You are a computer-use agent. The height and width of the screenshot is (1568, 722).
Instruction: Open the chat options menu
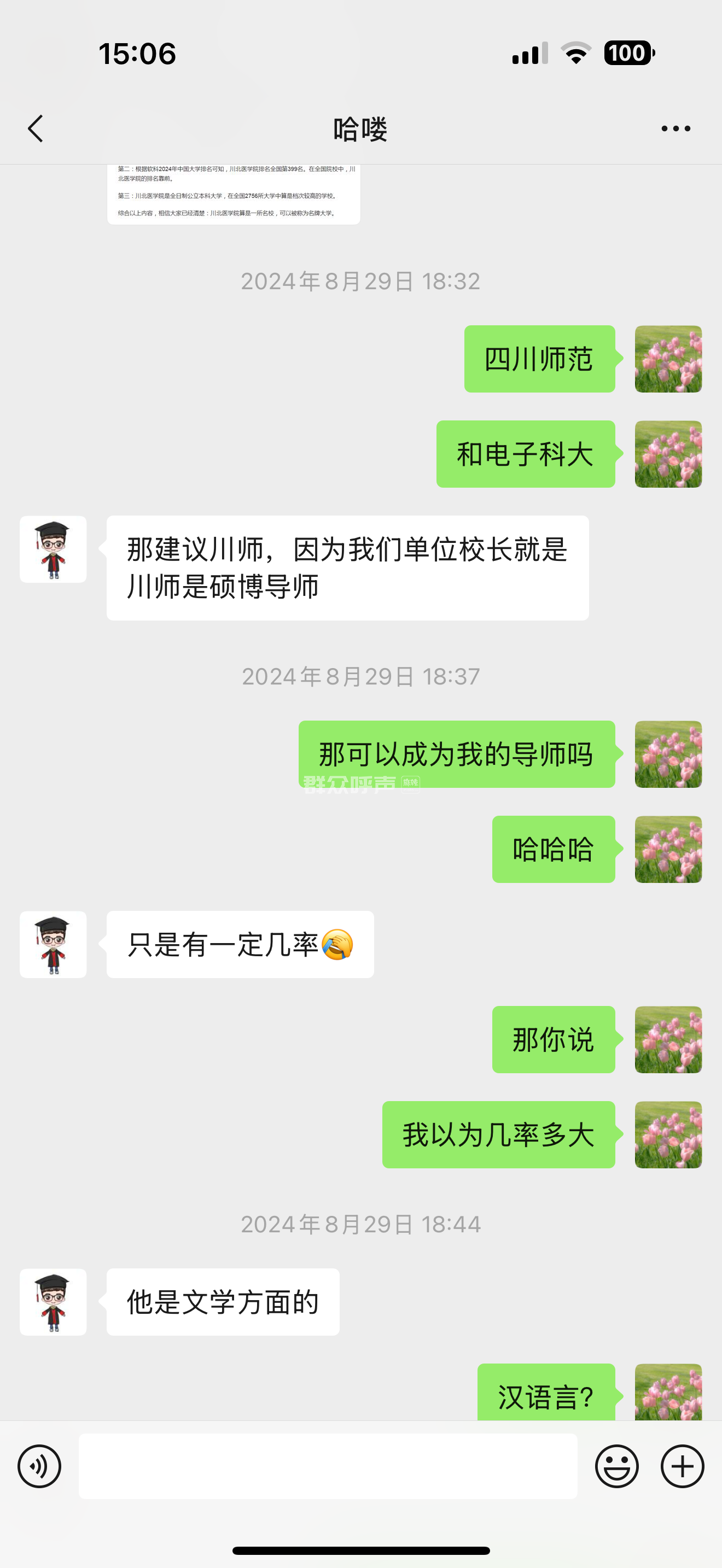point(675,128)
